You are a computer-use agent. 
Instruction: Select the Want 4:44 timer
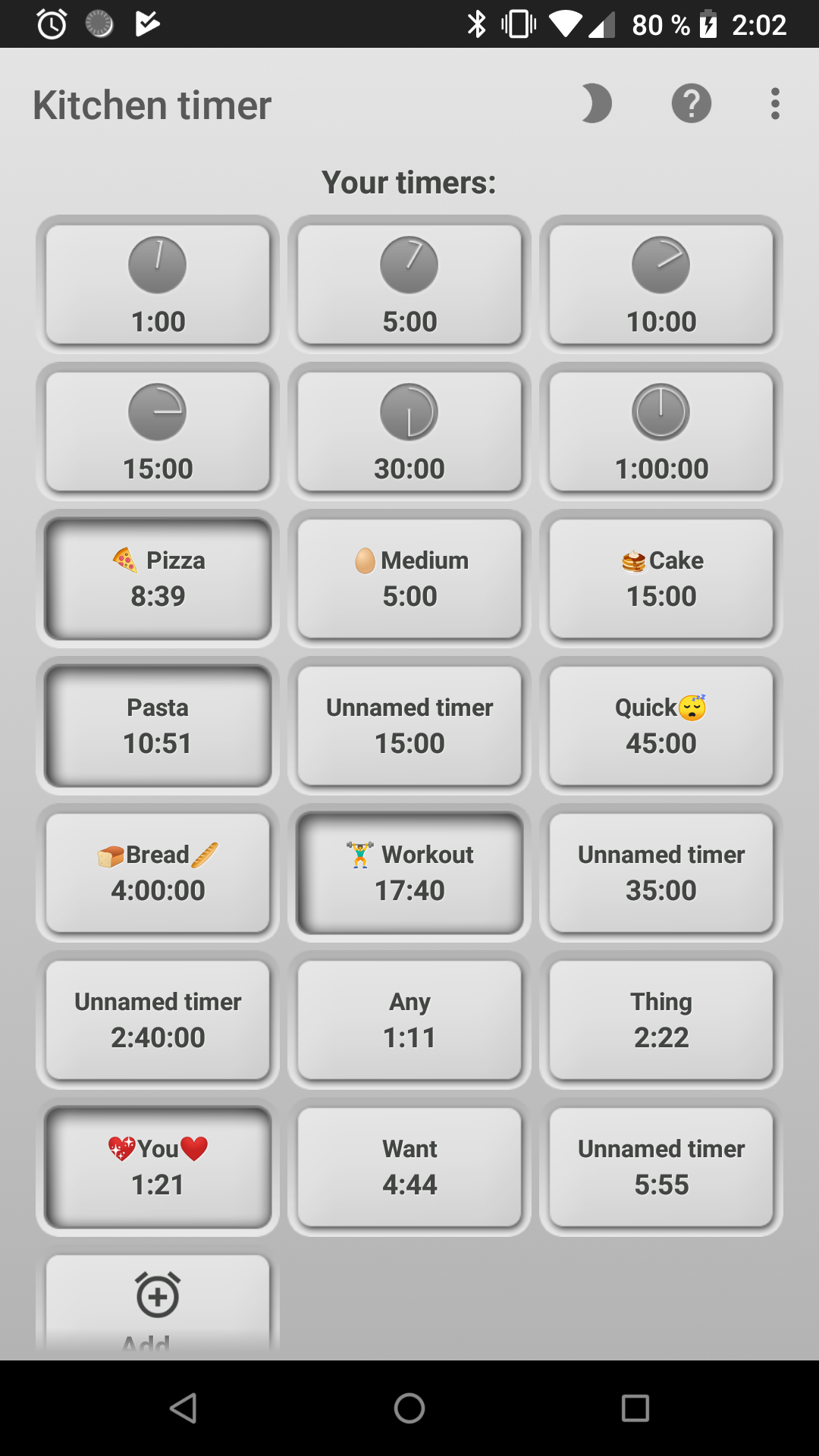click(x=409, y=1166)
